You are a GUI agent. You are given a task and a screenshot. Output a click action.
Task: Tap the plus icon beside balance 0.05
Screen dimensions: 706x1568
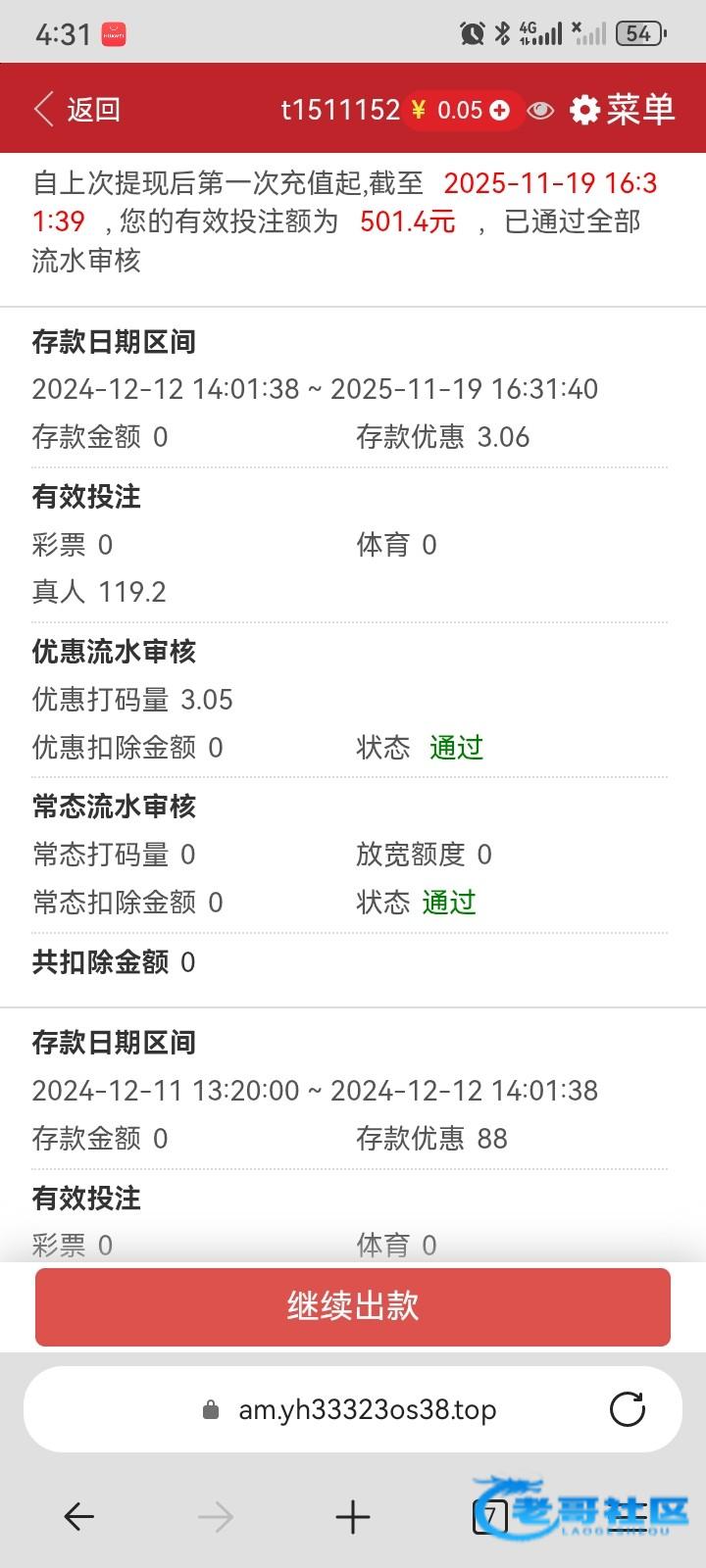pos(500,110)
